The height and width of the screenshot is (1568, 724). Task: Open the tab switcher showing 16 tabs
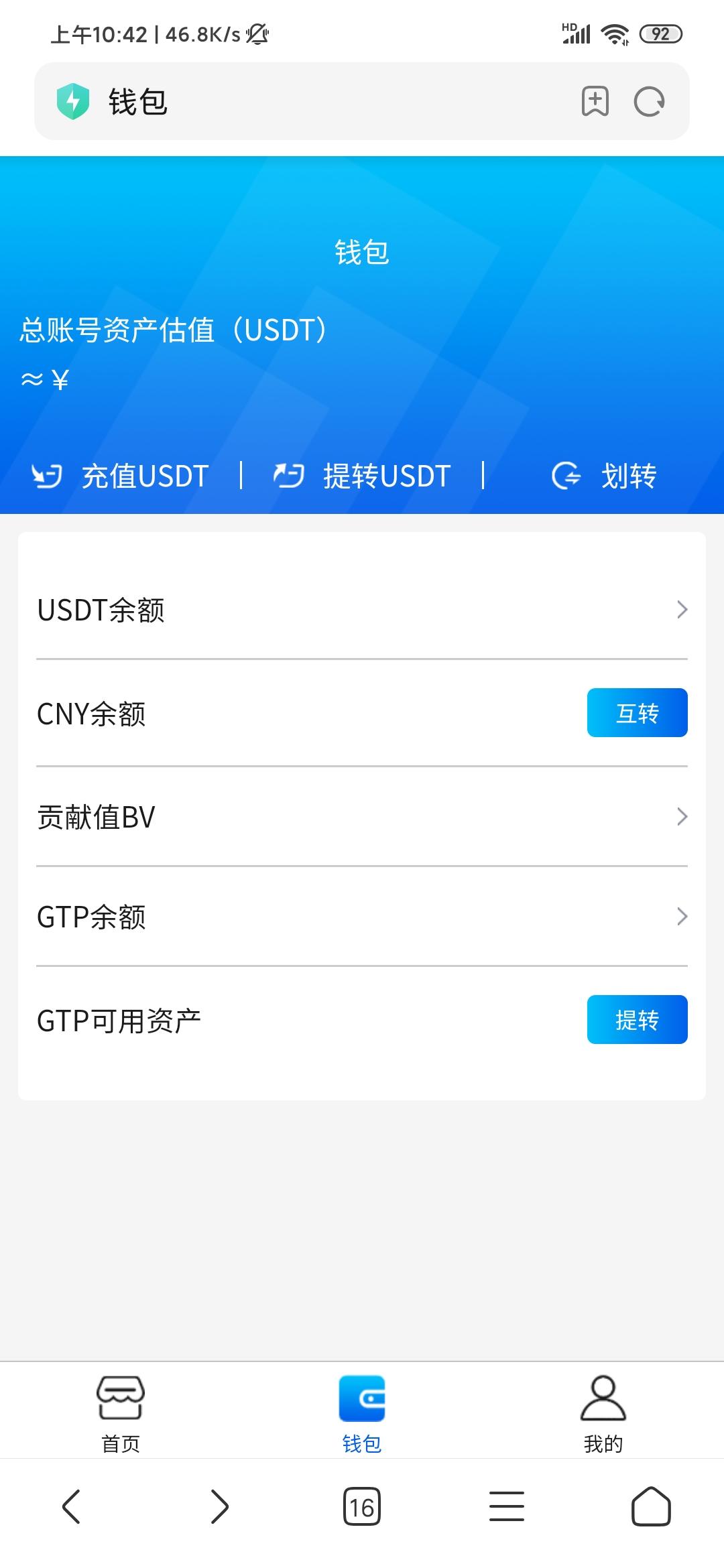362,1506
